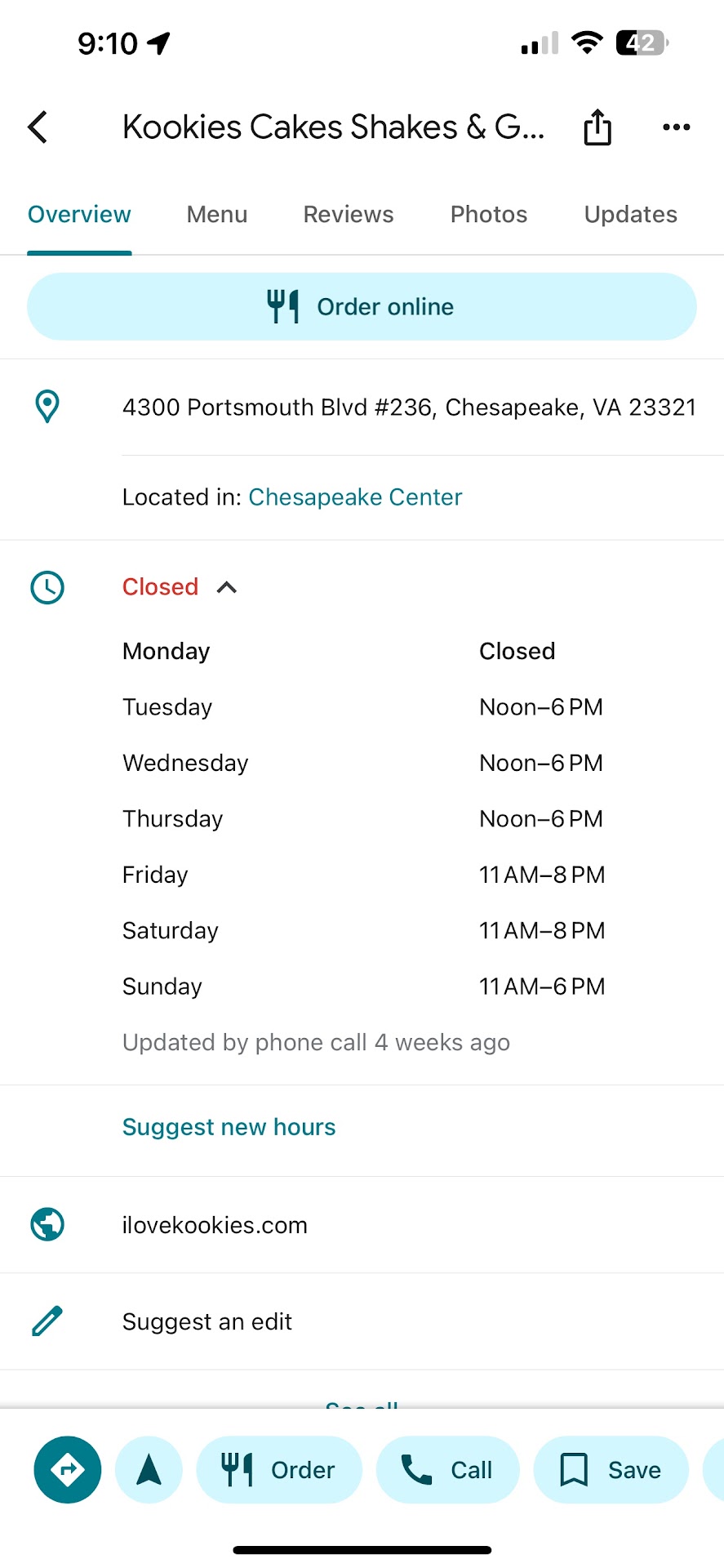Open the address 4300 Portsmouth Blvd

tap(409, 408)
